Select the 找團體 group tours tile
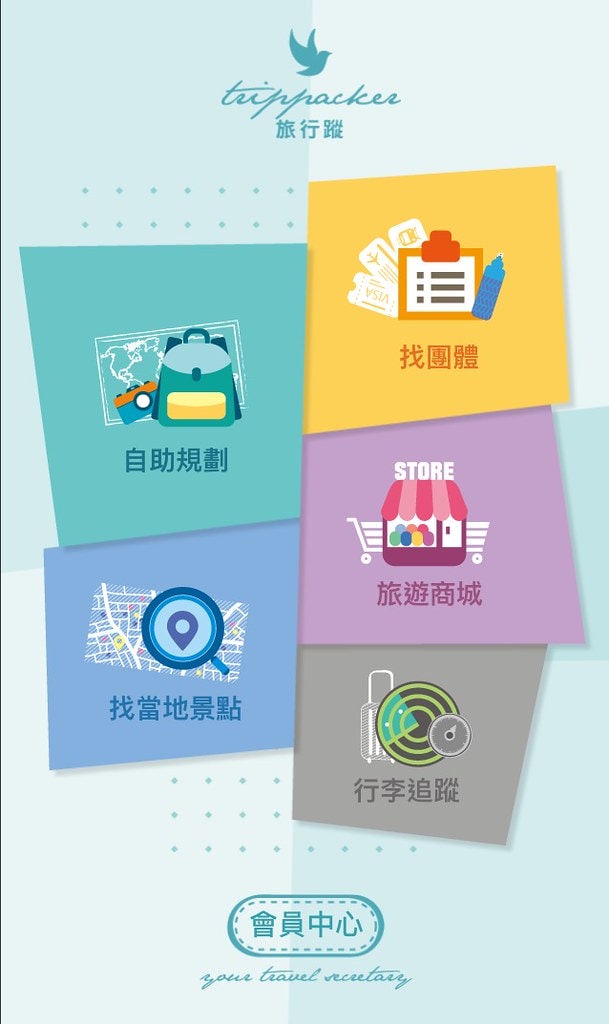Viewport: 609px width, 1024px height. click(435, 300)
